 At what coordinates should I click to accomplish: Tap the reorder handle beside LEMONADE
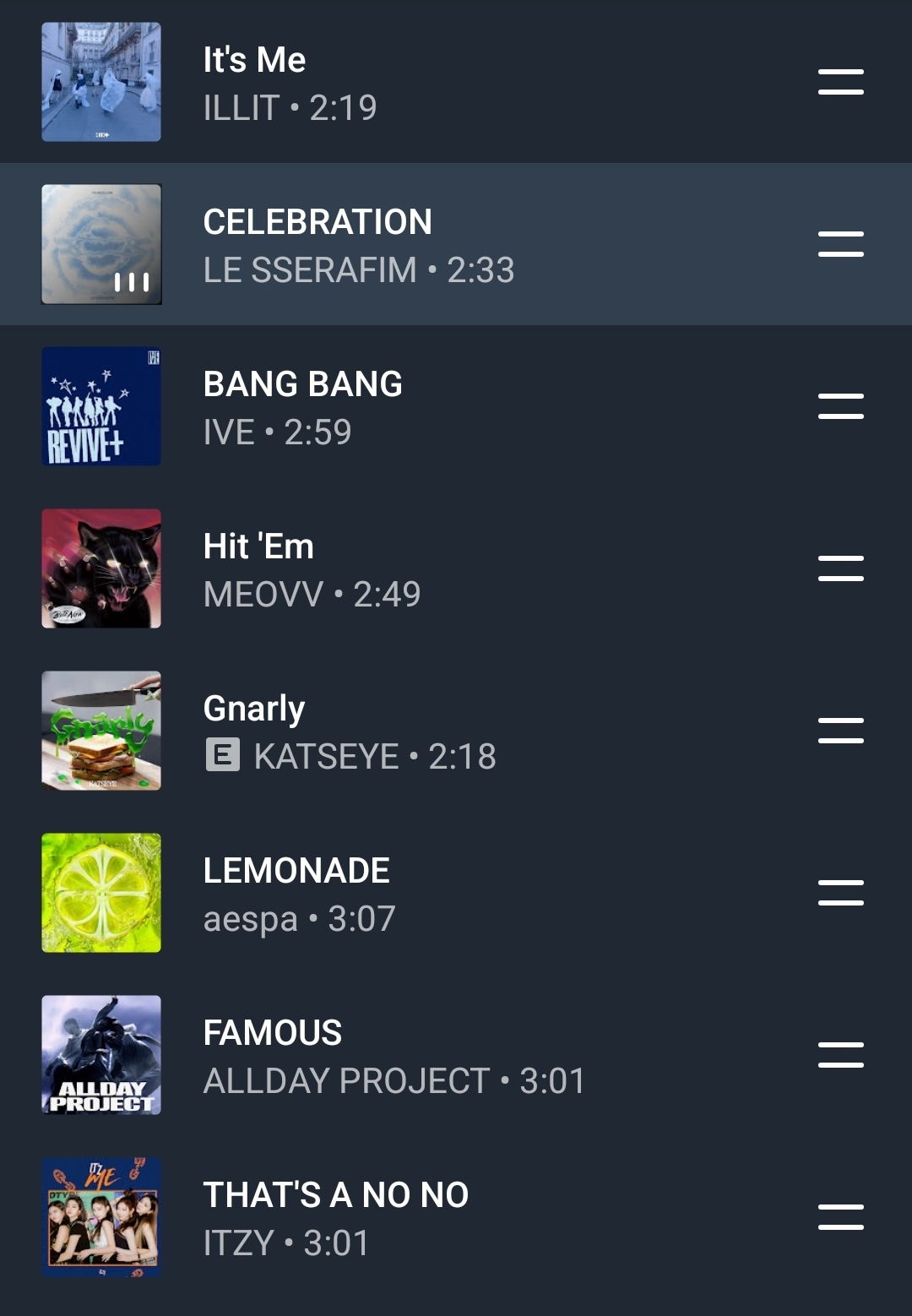[x=841, y=893]
